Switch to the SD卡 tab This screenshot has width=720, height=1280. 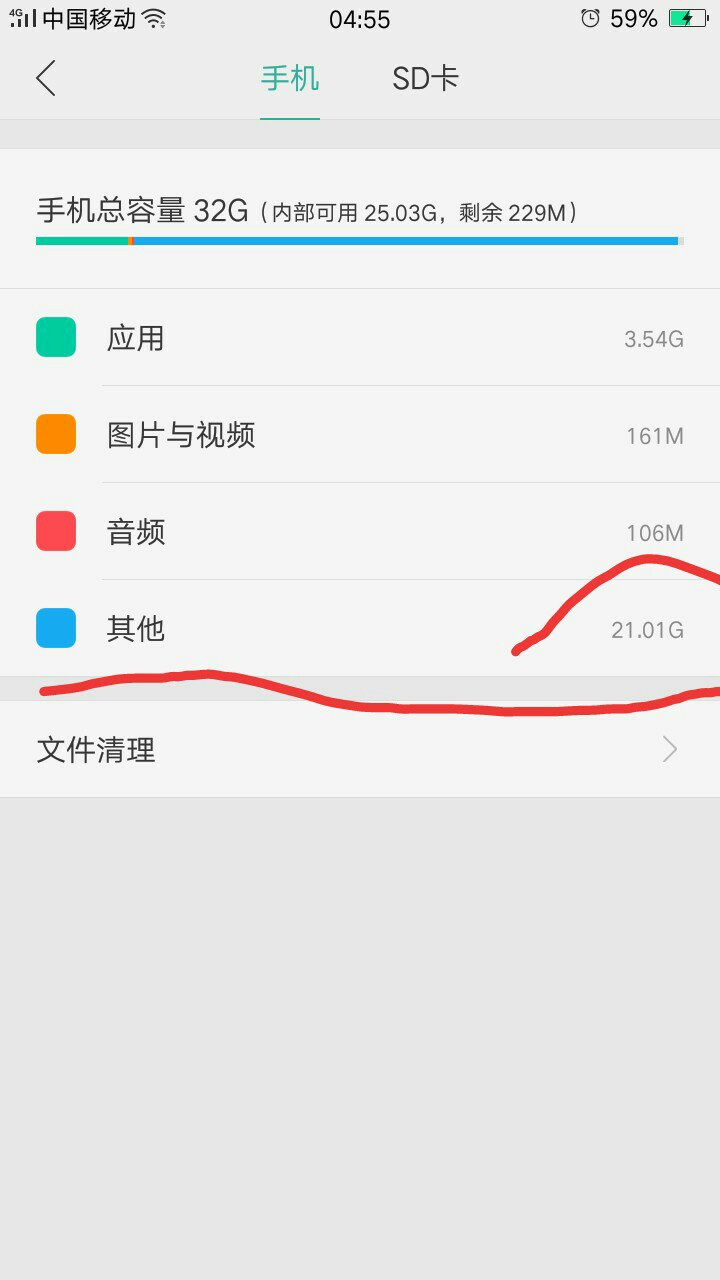[x=424, y=78]
